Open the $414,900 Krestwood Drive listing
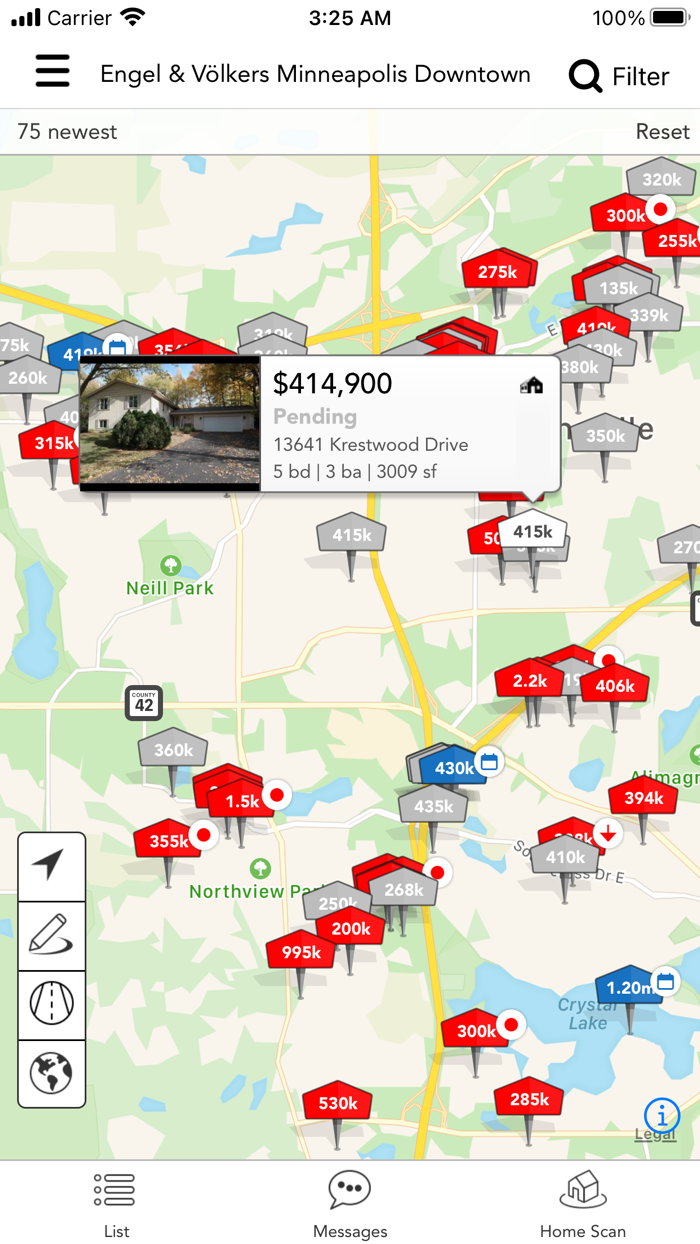Viewport: 700px width, 1244px height. pos(319,425)
